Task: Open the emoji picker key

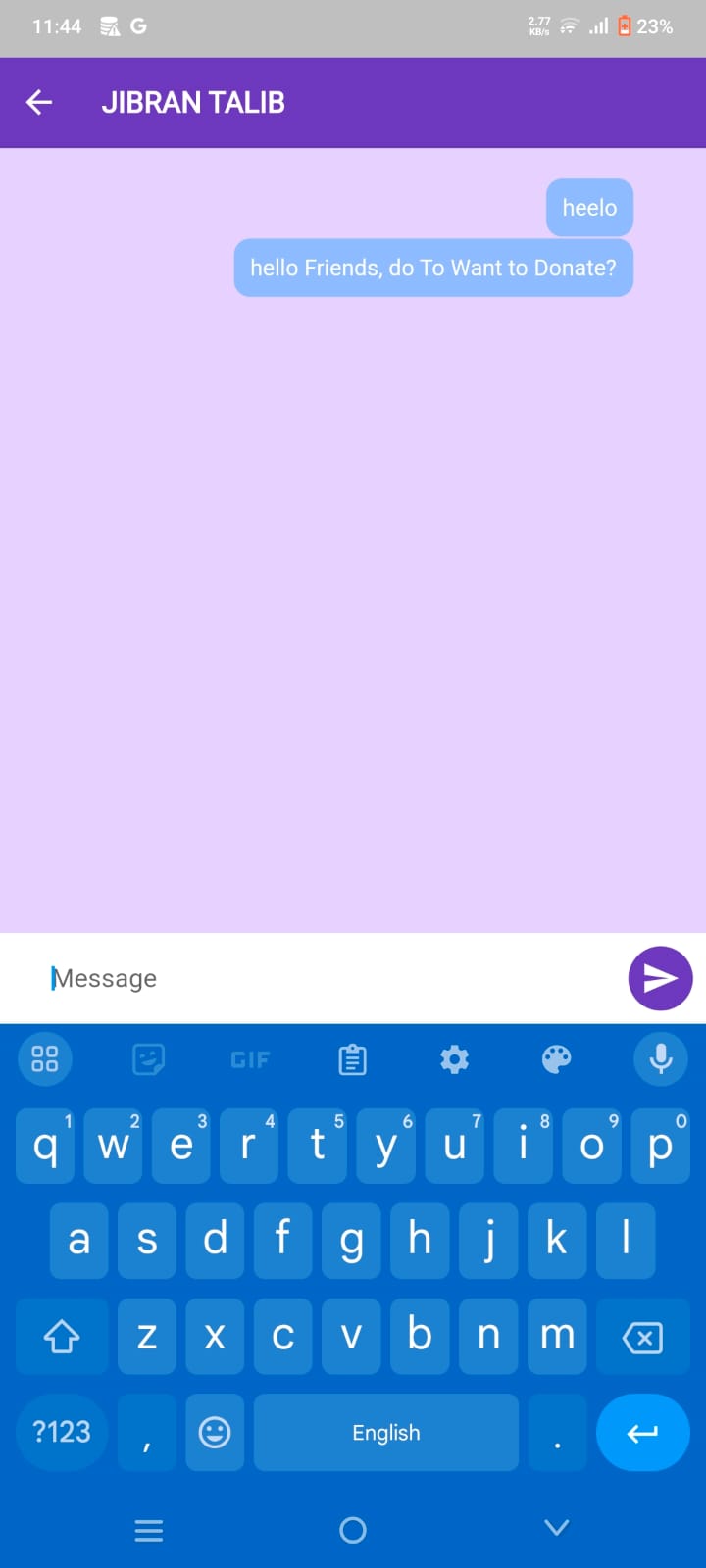Action: [x=215, y=1432]
